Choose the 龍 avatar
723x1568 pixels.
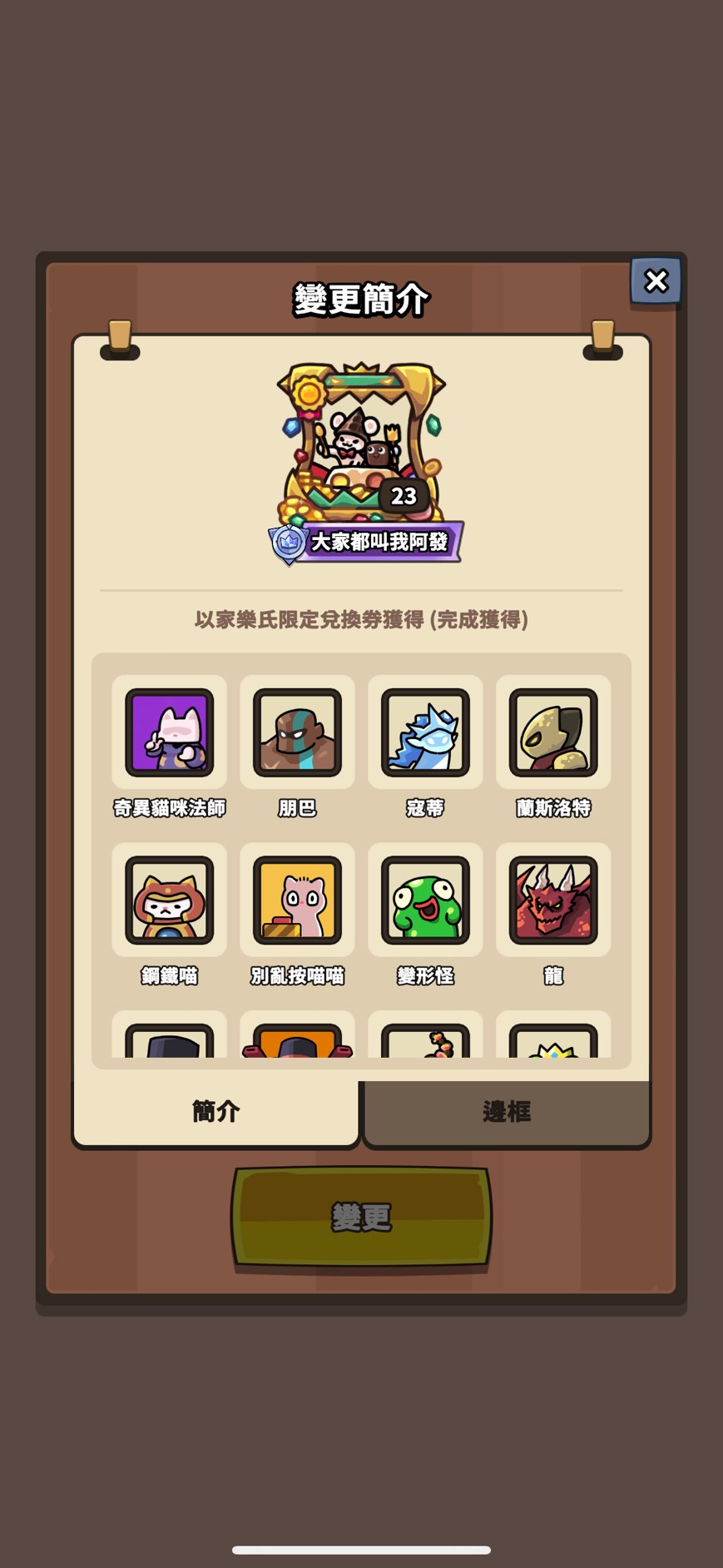point(553,901)
